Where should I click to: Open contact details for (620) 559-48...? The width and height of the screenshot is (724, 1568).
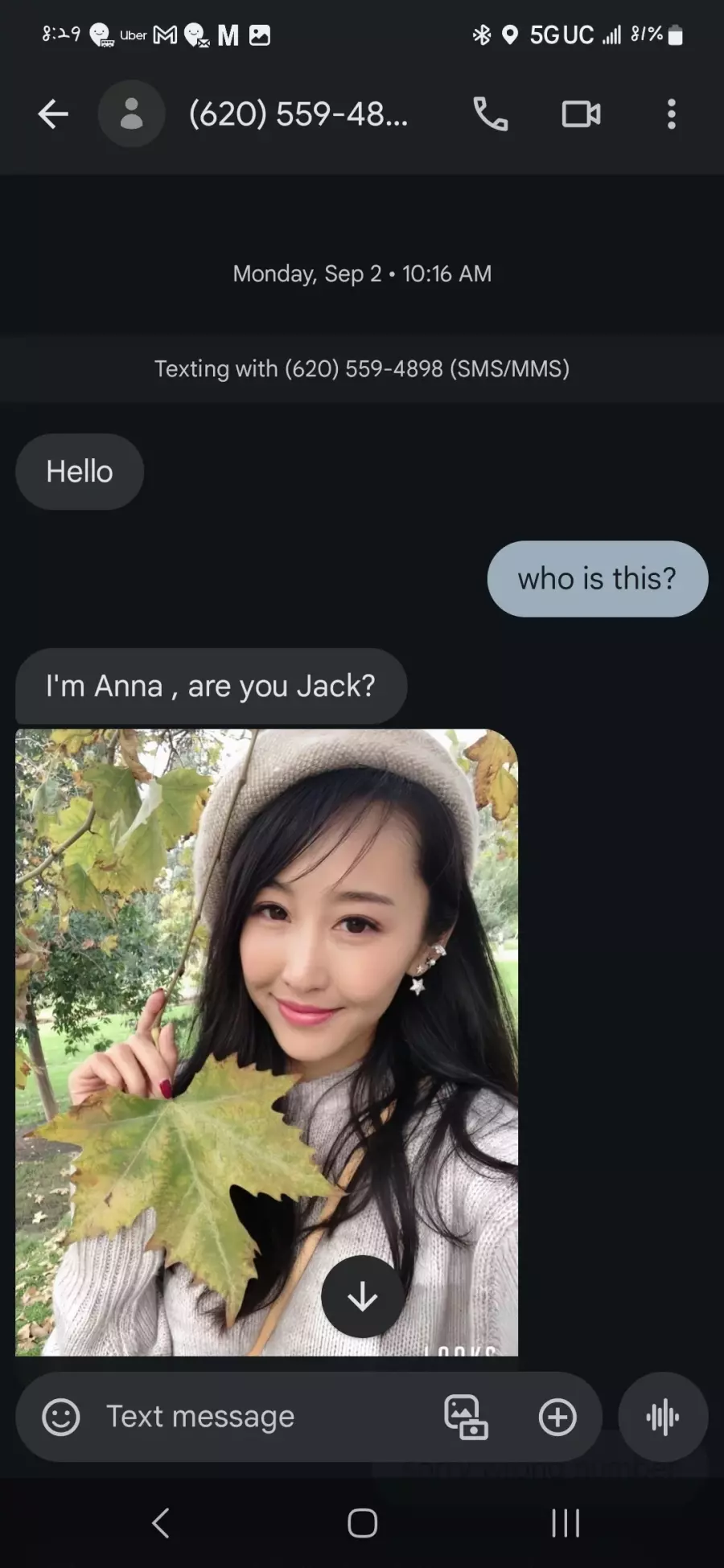point(298,114)
